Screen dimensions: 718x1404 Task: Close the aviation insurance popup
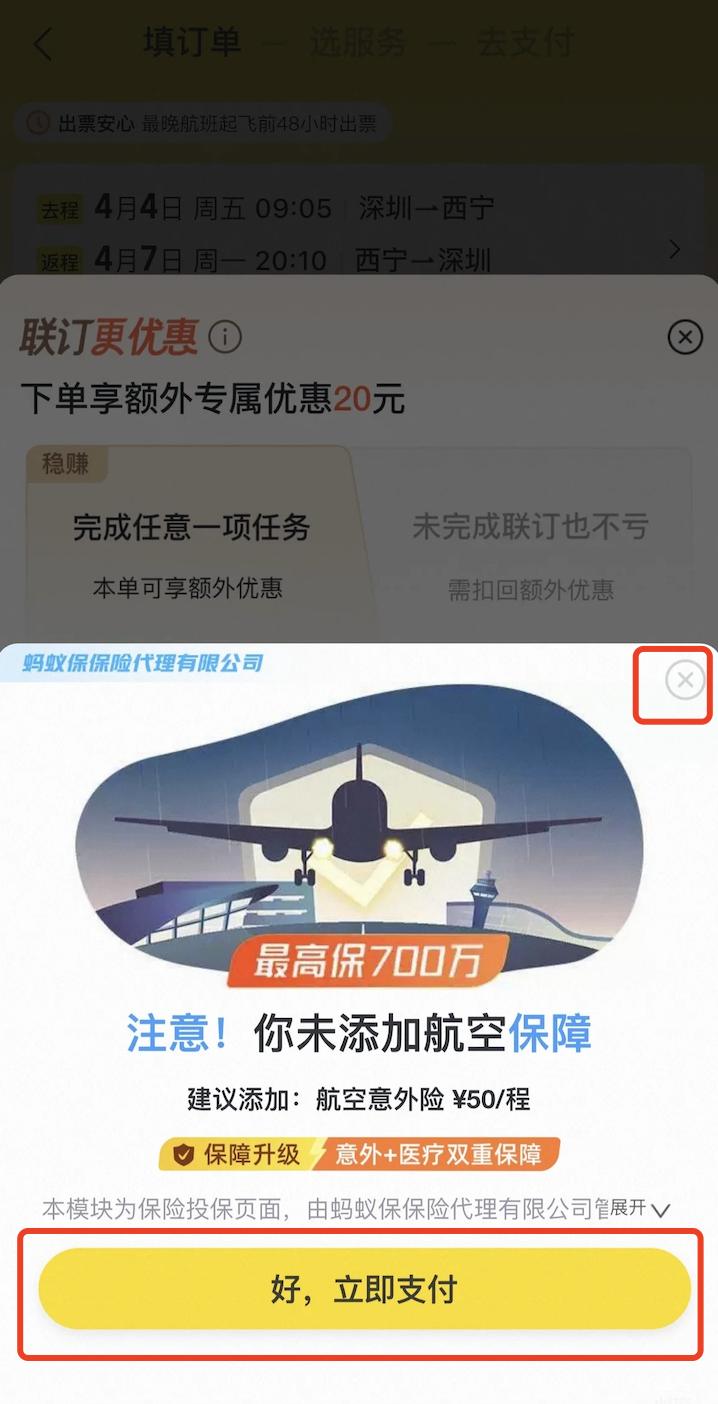685,681
